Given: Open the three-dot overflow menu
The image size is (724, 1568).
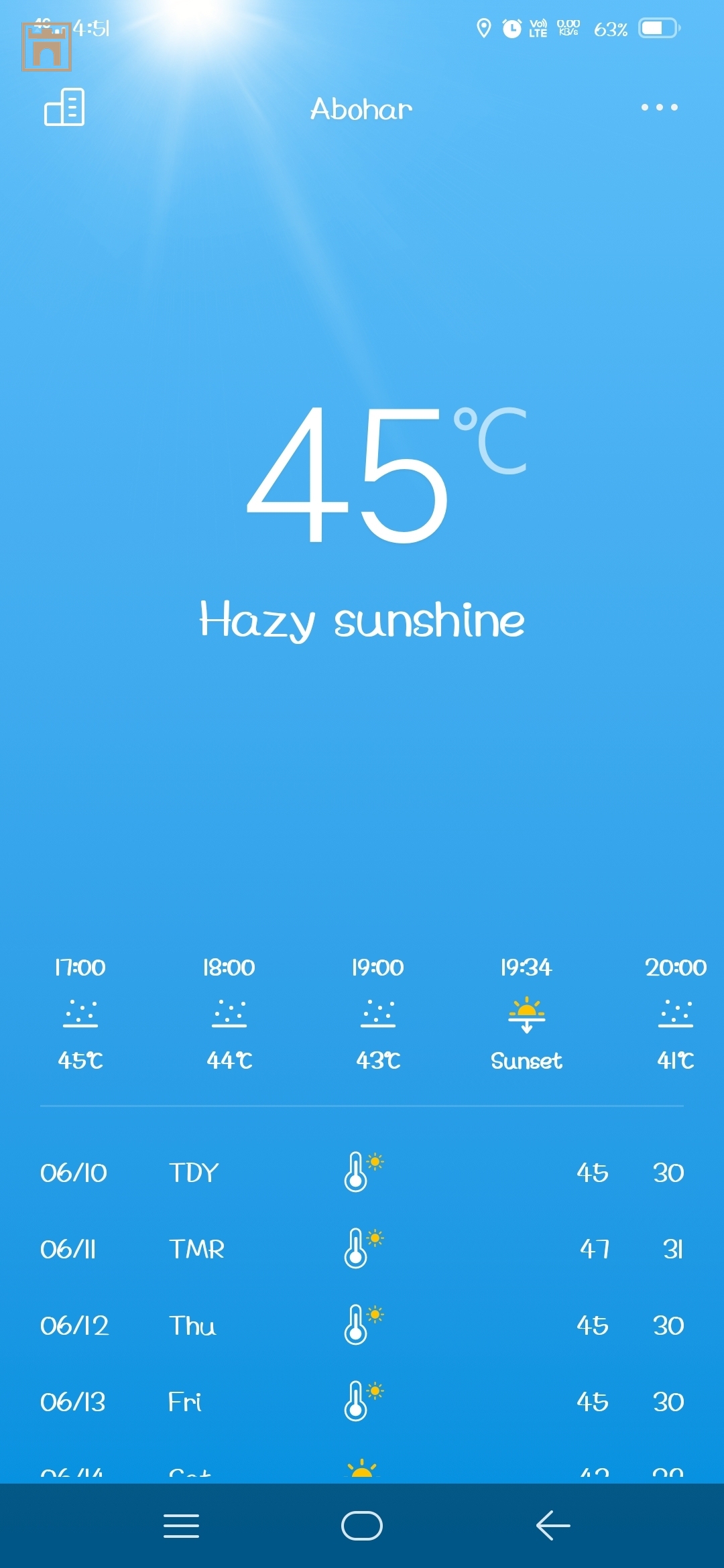Looking at the screenshot, I should pos(659,107).
